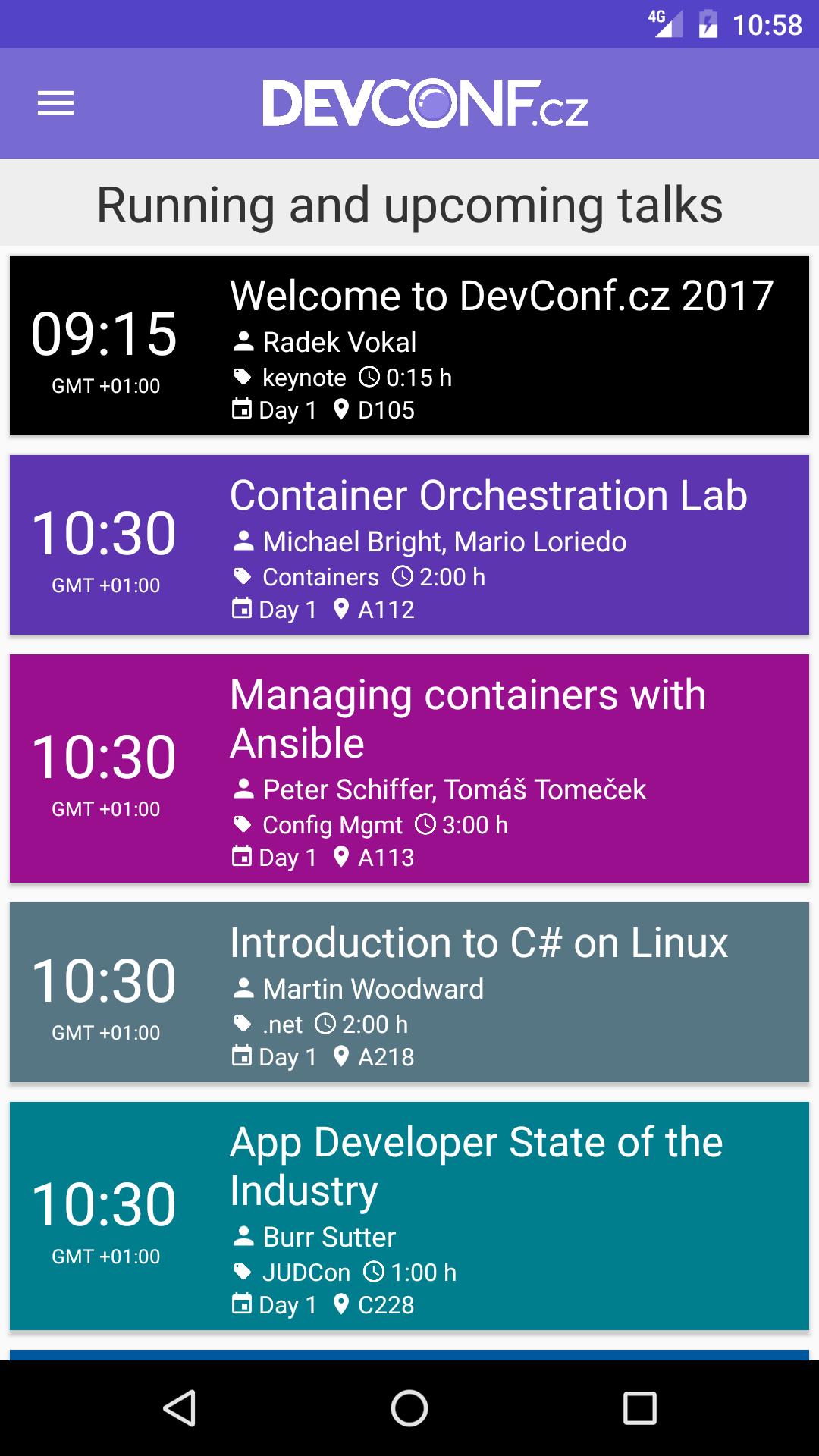This screenshot has height=1456, width=819.
Task: Open App Developer State of the Industry
Action: pyautogui.click(x=409, y=1216)
